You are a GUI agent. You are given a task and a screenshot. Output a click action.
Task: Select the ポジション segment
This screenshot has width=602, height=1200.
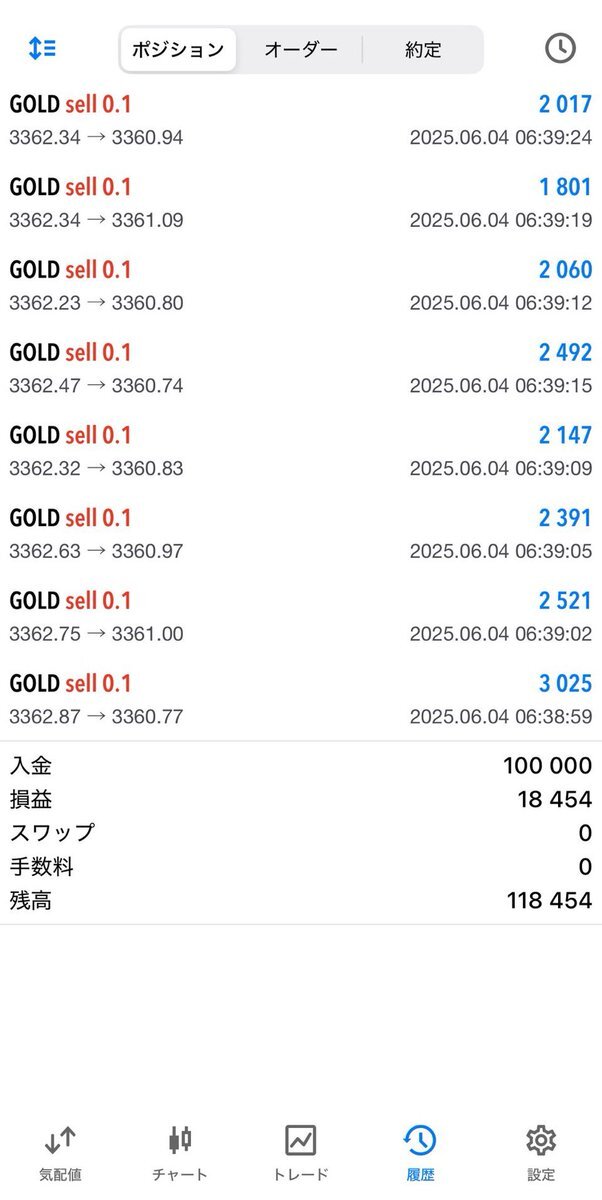pyautogui.click(x=178, y=49)
